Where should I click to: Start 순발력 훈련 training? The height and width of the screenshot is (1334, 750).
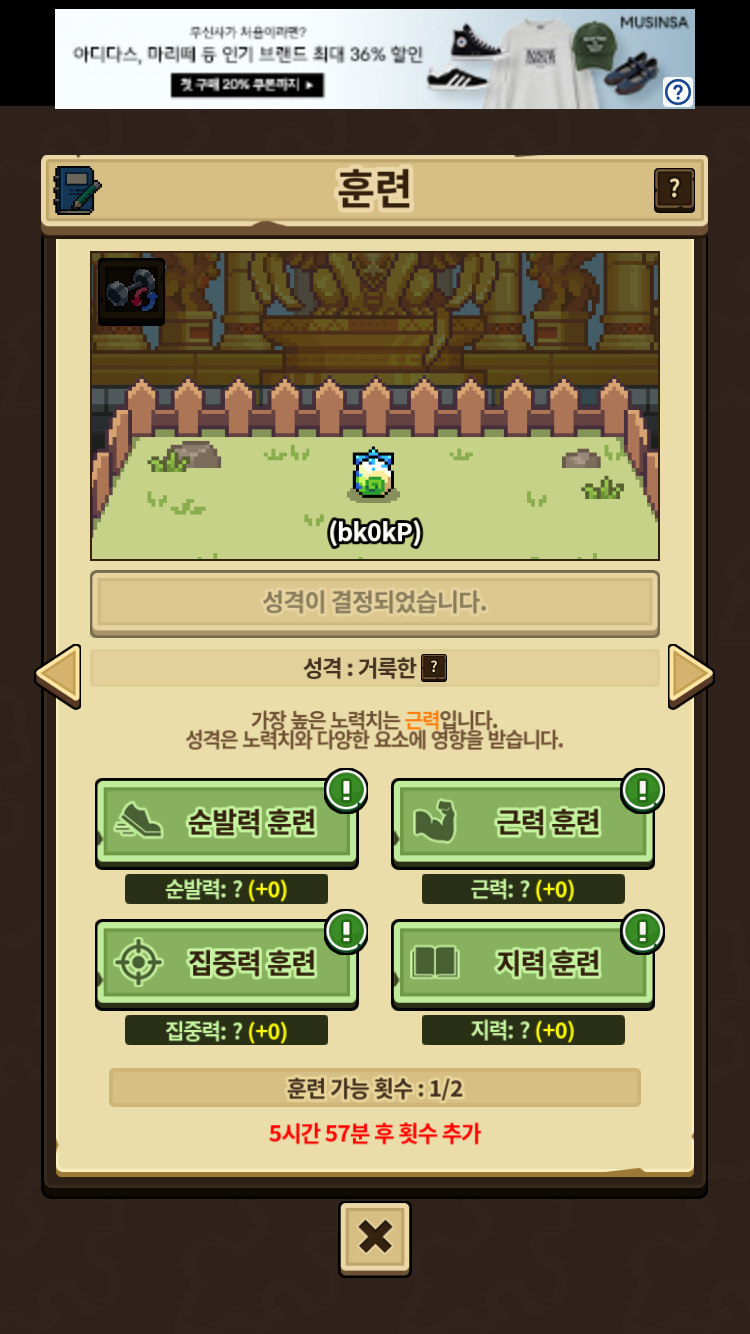pos(227,822)
